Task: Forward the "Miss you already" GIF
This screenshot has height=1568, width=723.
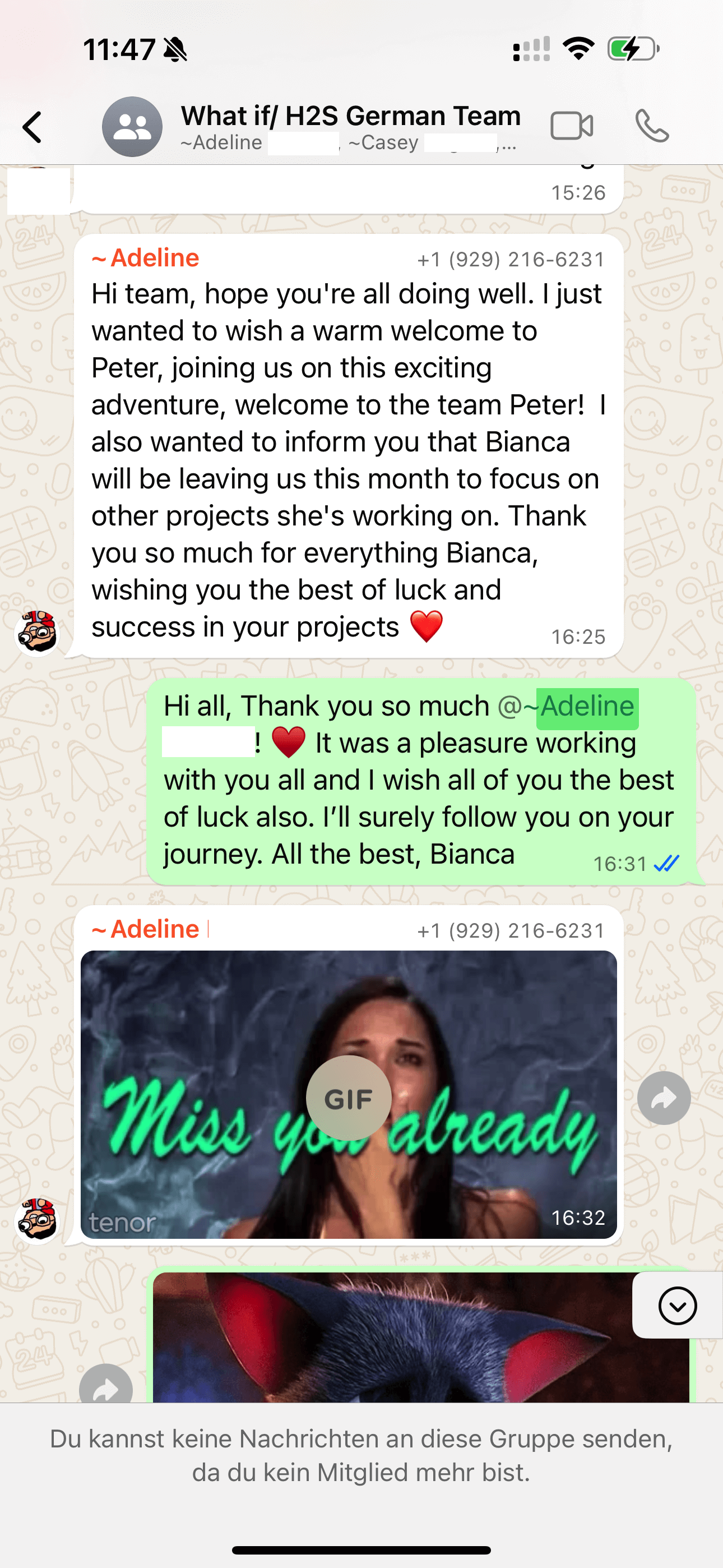Action: tap(664, 1097)
